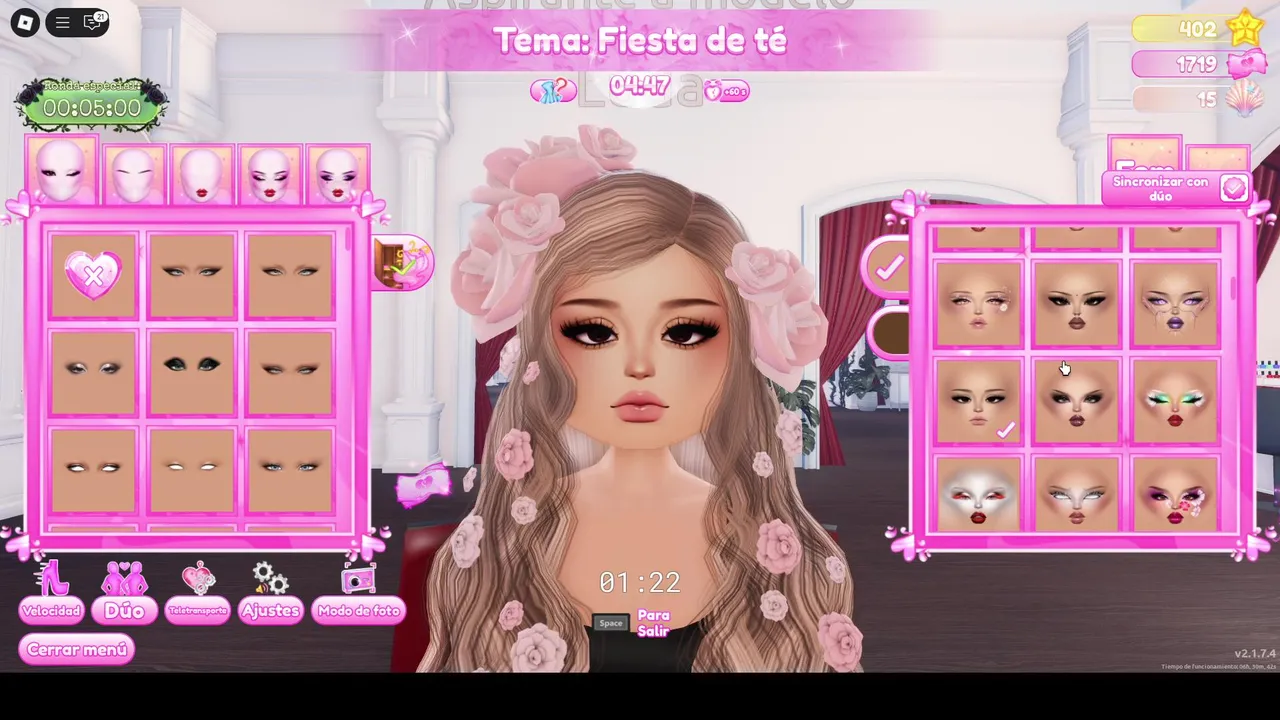Open Teletransporte
The height and width of the screenshot is (720, 1280).
pyautogui.click(x=198, y=593)
